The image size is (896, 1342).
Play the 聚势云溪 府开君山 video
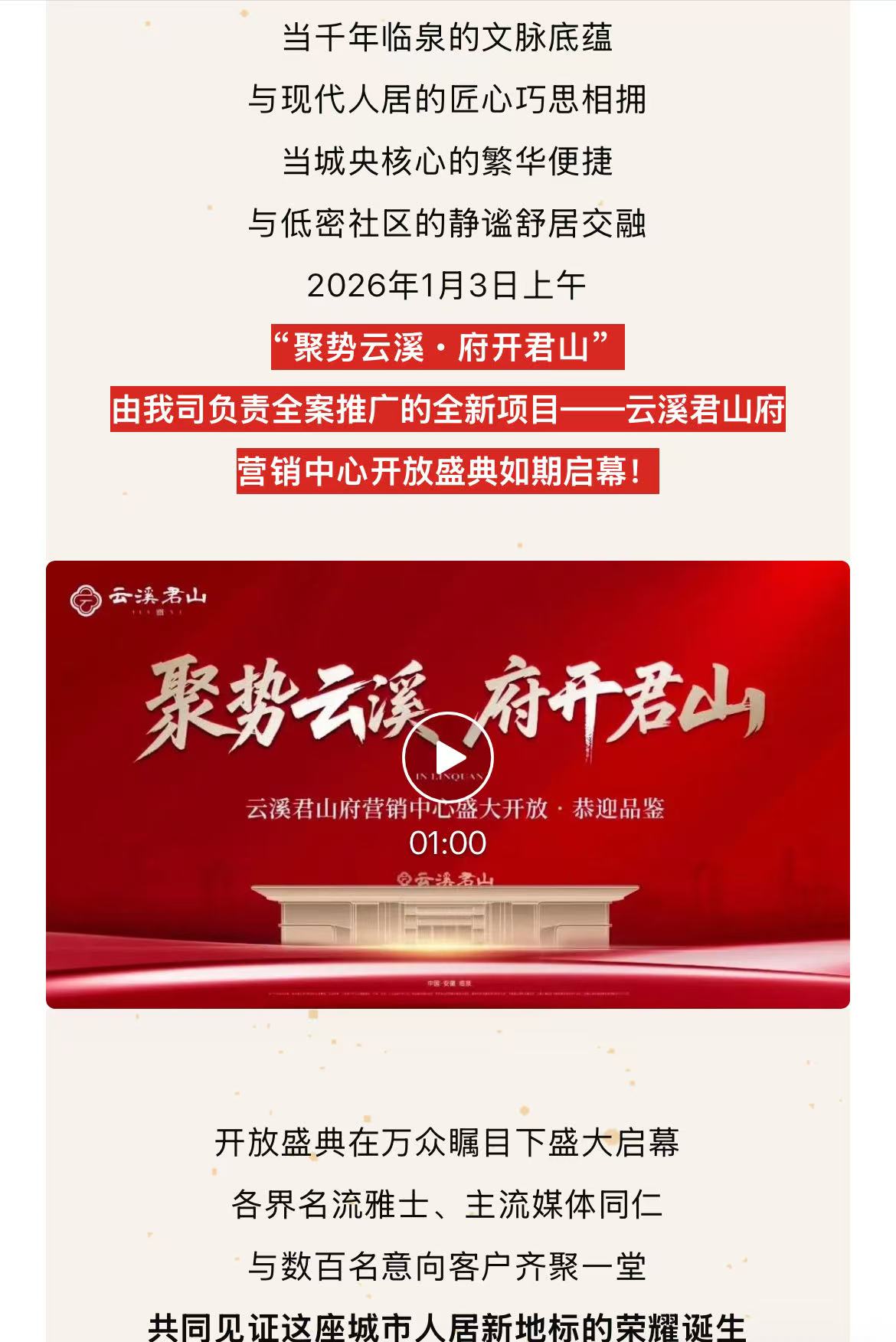[x=448, y=758]
